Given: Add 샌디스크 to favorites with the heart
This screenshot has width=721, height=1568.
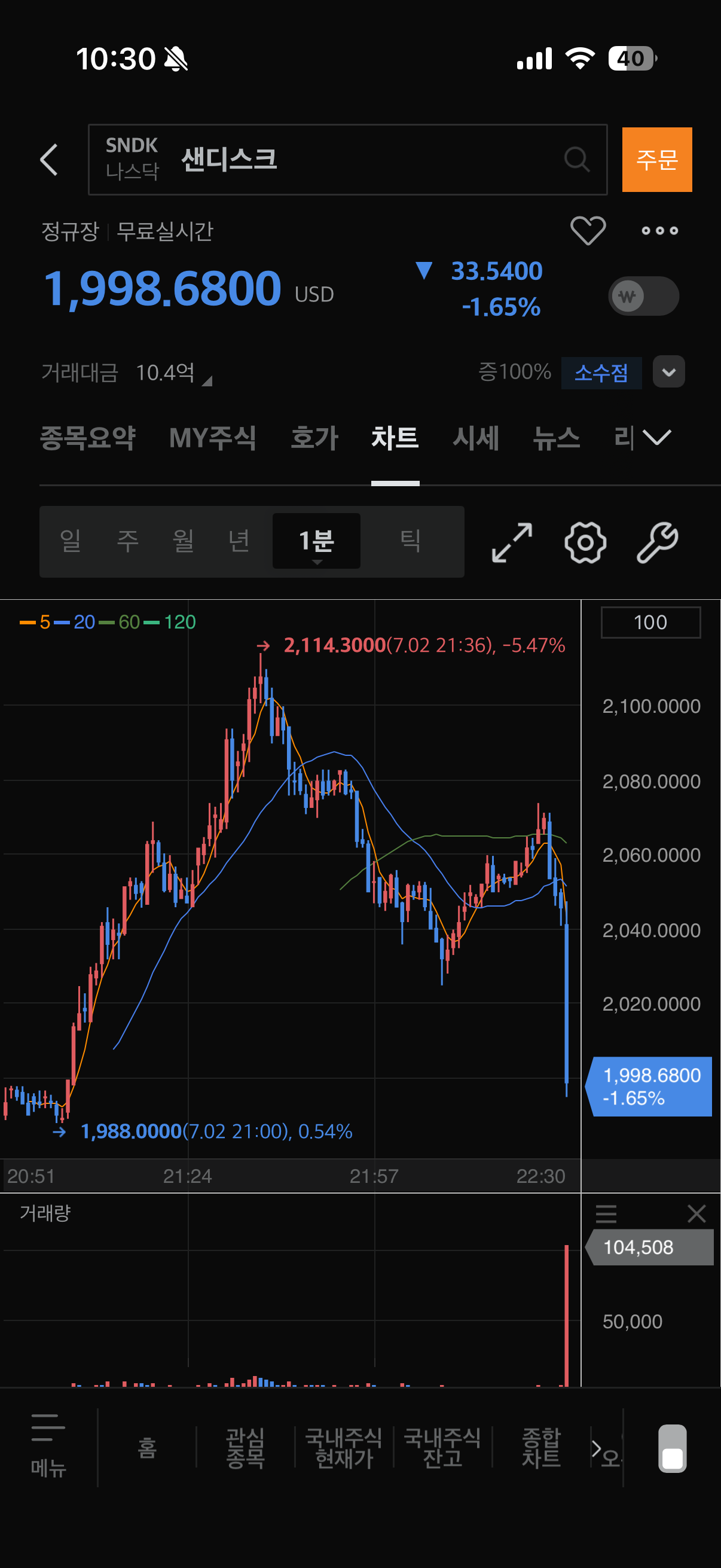Looking at the screenshot, I should 588,231.
